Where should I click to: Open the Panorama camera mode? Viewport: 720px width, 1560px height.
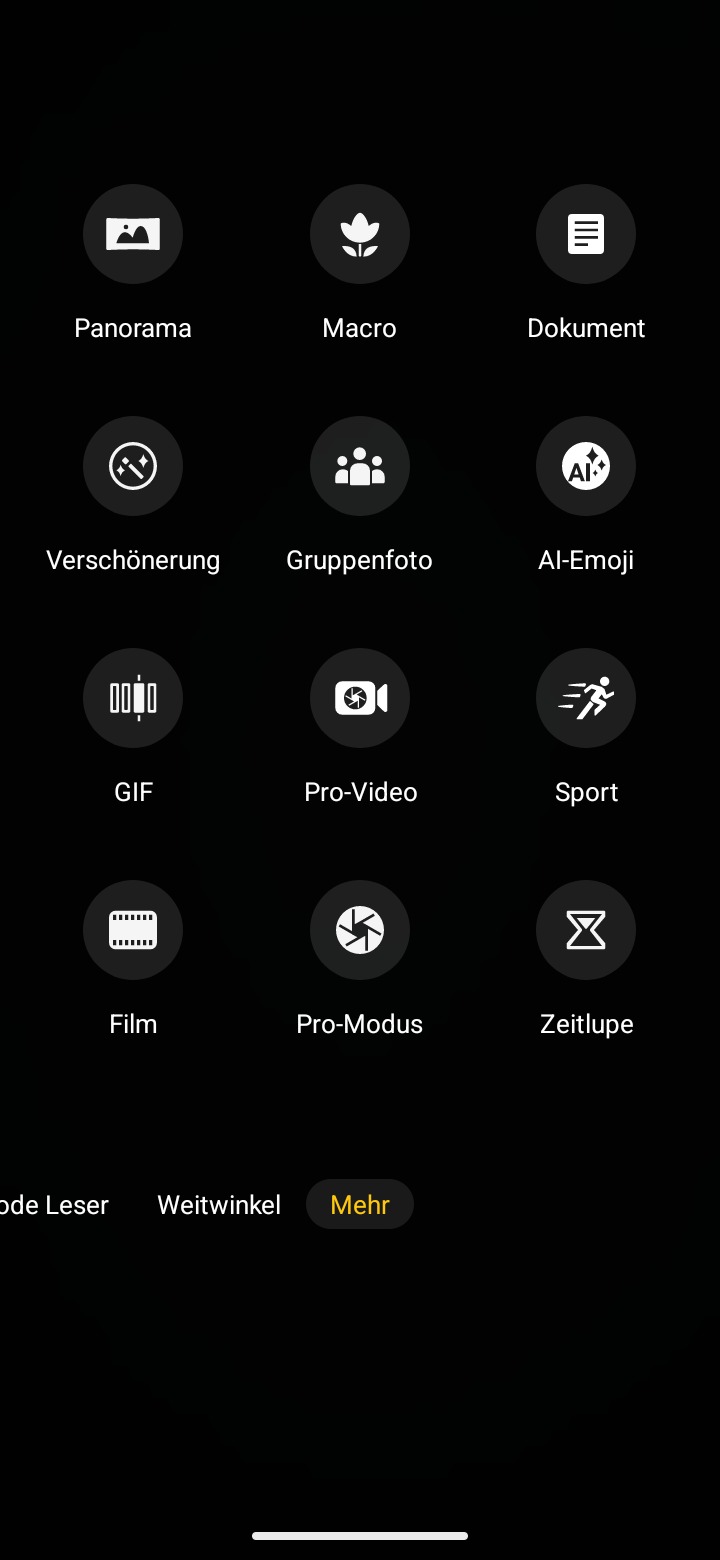(x=133, y=234)
